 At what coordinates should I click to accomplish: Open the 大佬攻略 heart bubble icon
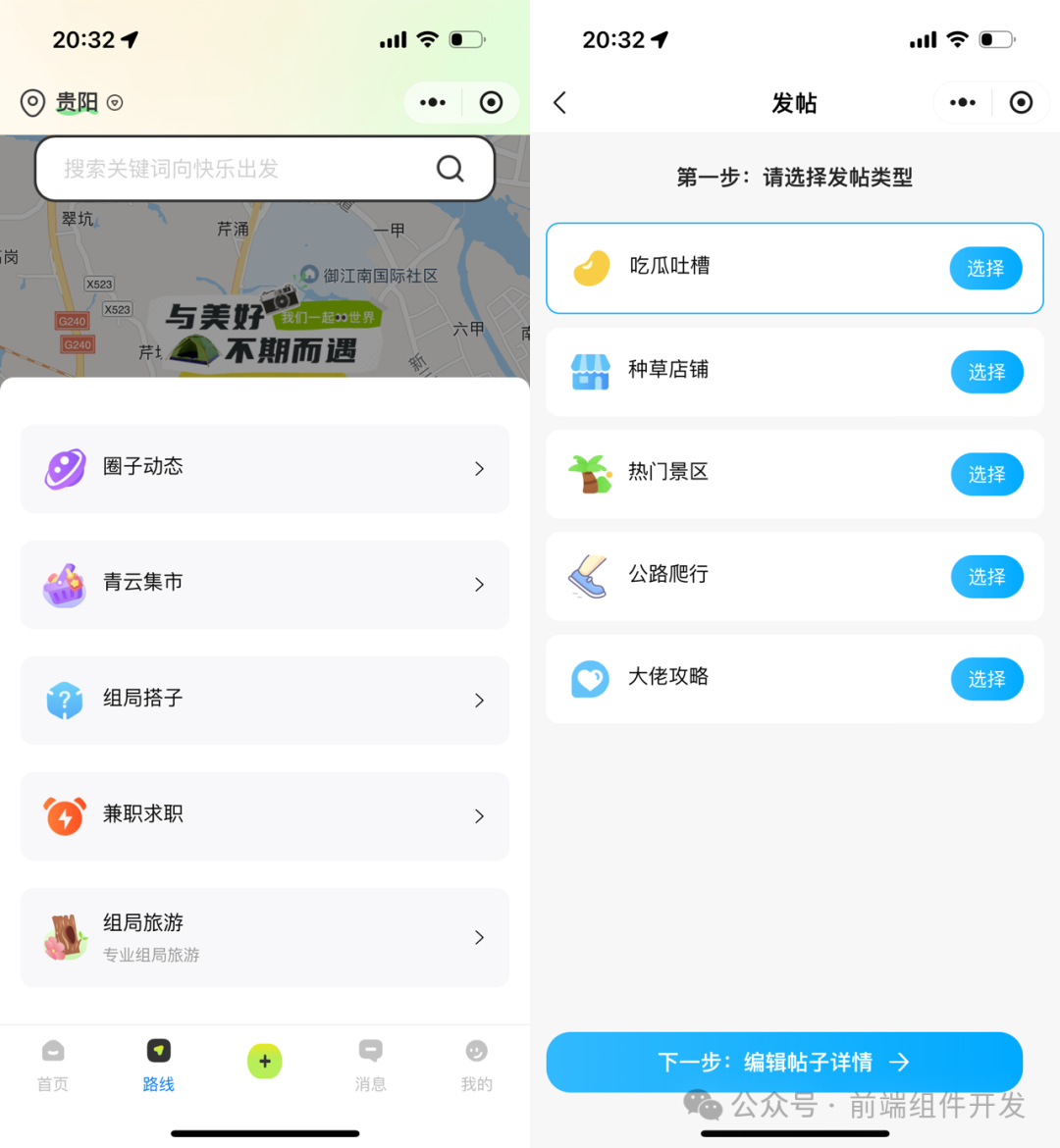(590, 678)
